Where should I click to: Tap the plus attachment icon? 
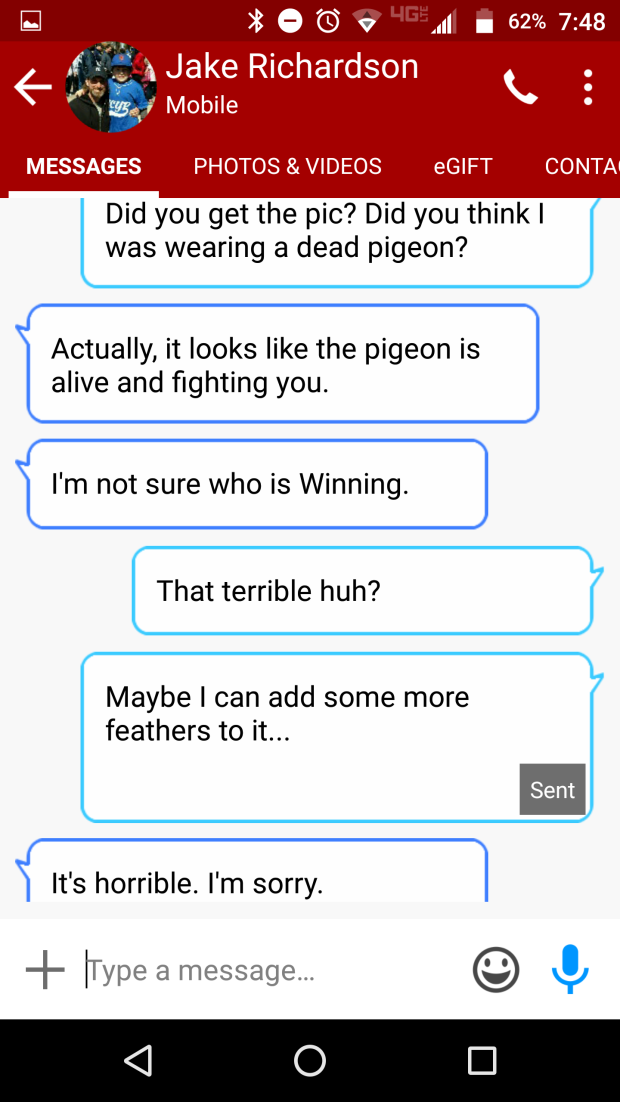pyautogui.click(x=45, y=969)
